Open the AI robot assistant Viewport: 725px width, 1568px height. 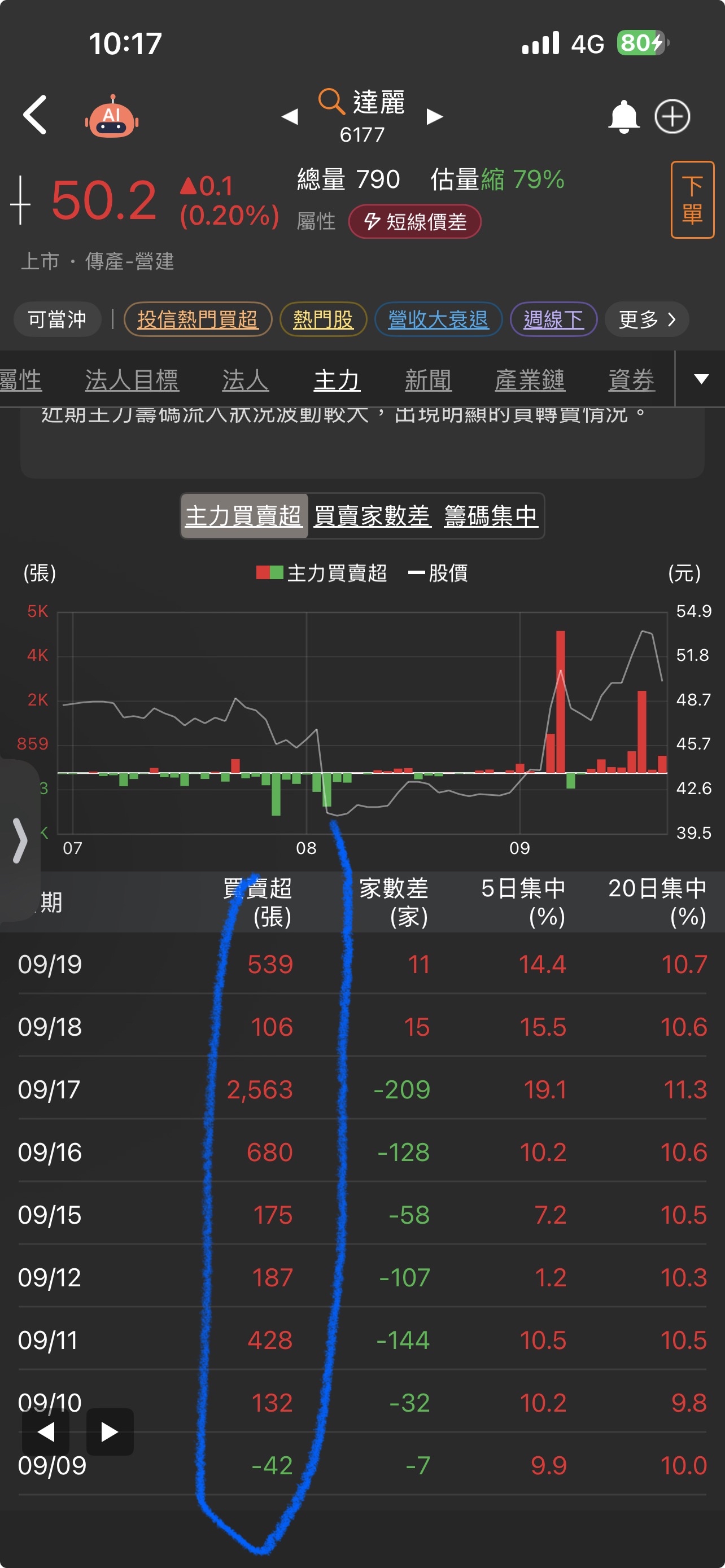coord(111,116)
